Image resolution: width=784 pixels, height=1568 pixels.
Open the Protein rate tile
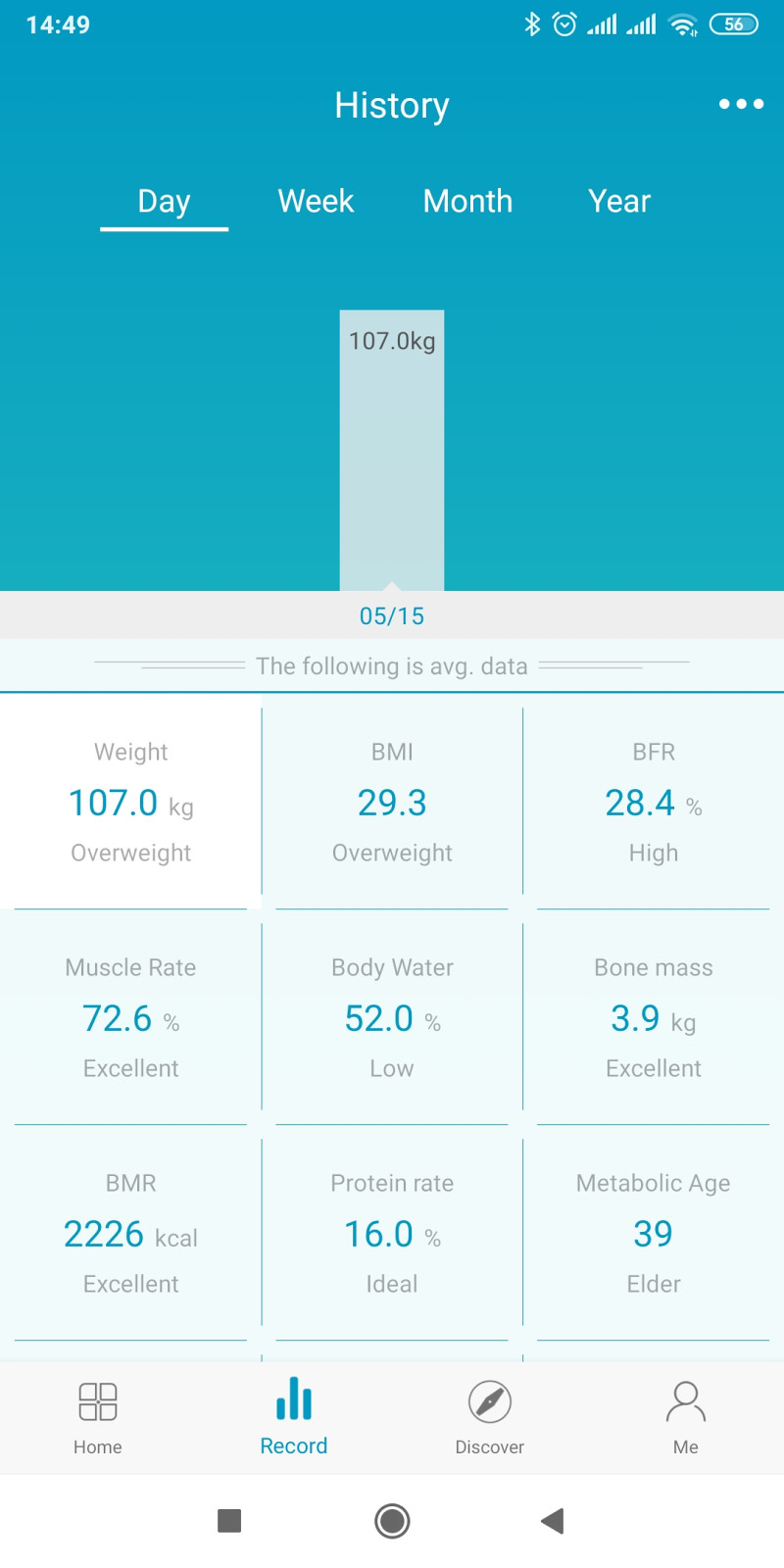click(x=392, y=1232)
